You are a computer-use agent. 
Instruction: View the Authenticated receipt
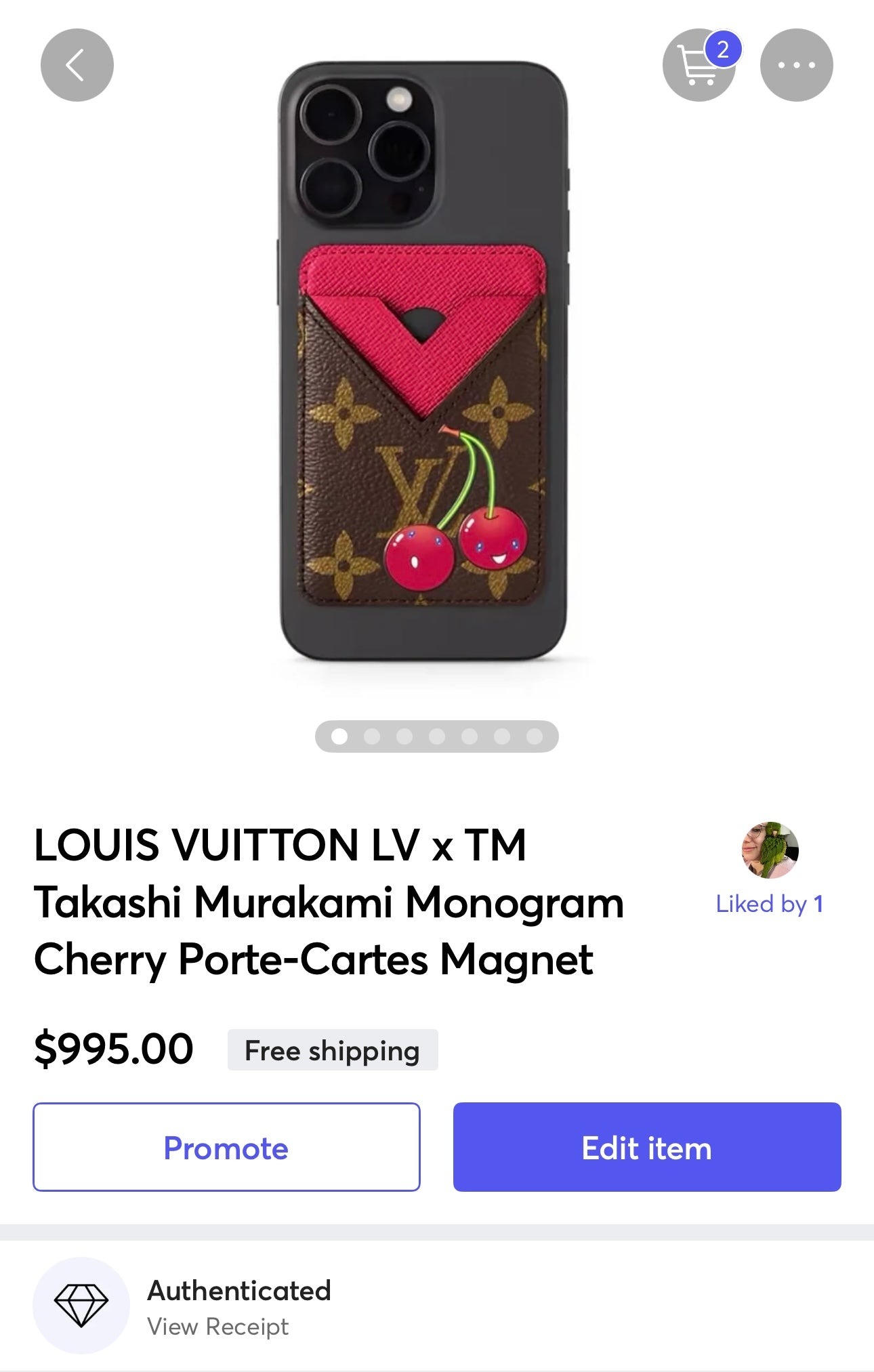coord(217,1326)
